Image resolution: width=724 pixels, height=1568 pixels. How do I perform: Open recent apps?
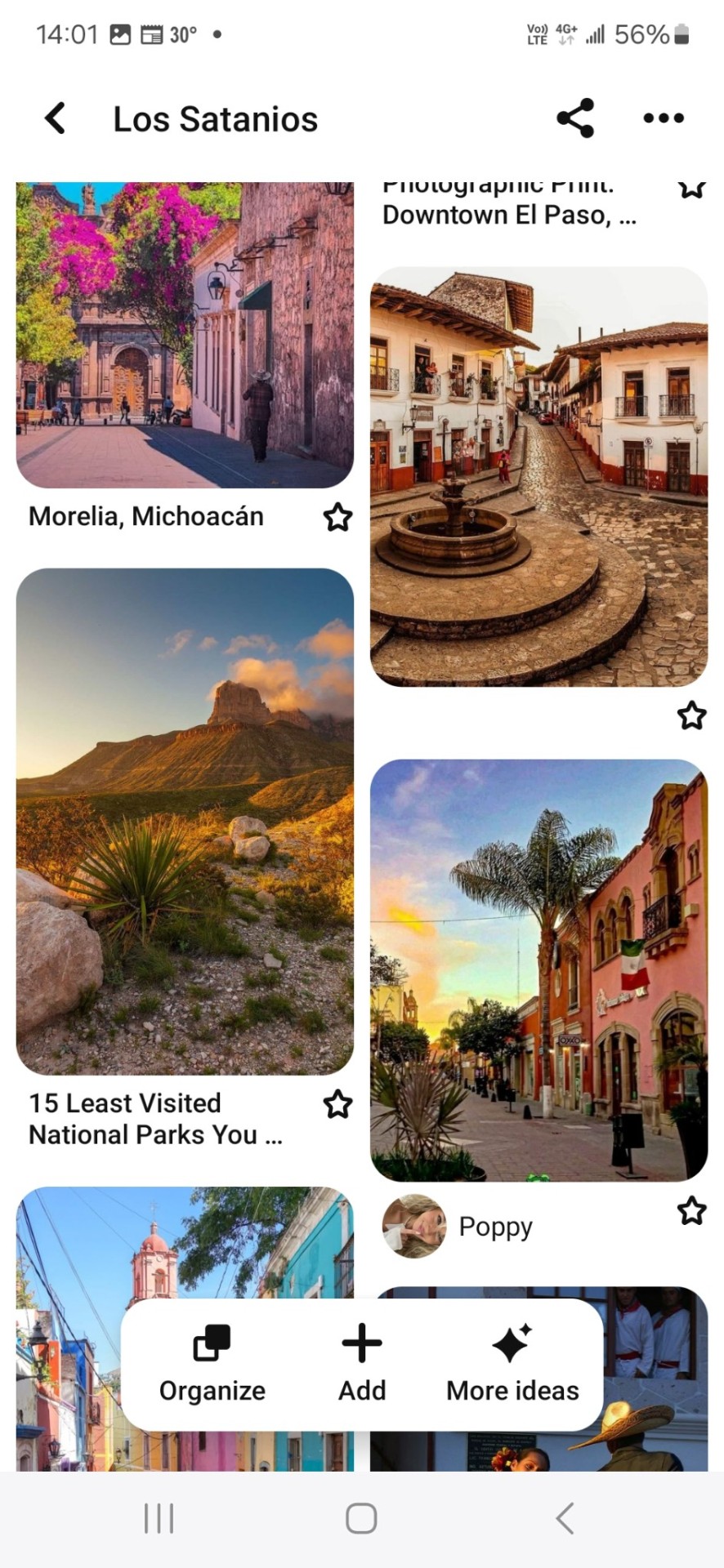pos(159,1518)
